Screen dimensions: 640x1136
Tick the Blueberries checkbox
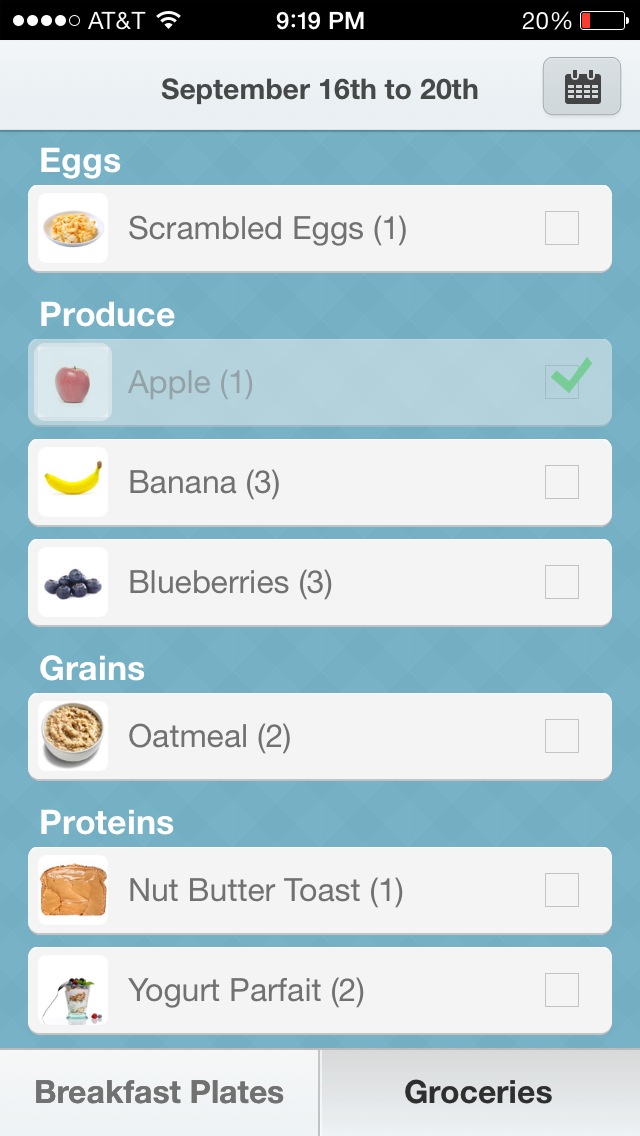point(562,582)
